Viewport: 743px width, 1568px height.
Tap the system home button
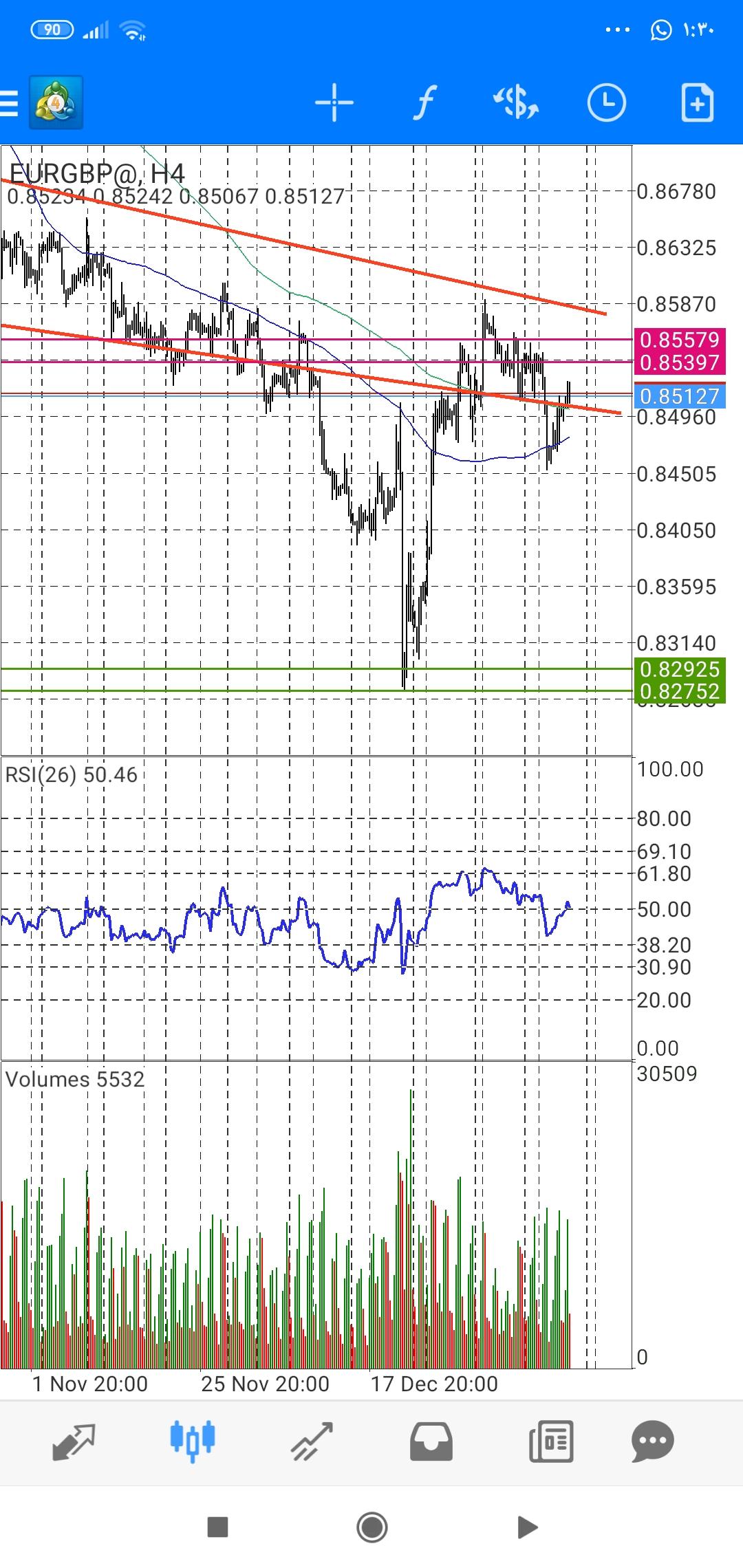(x=372, y=1527)
